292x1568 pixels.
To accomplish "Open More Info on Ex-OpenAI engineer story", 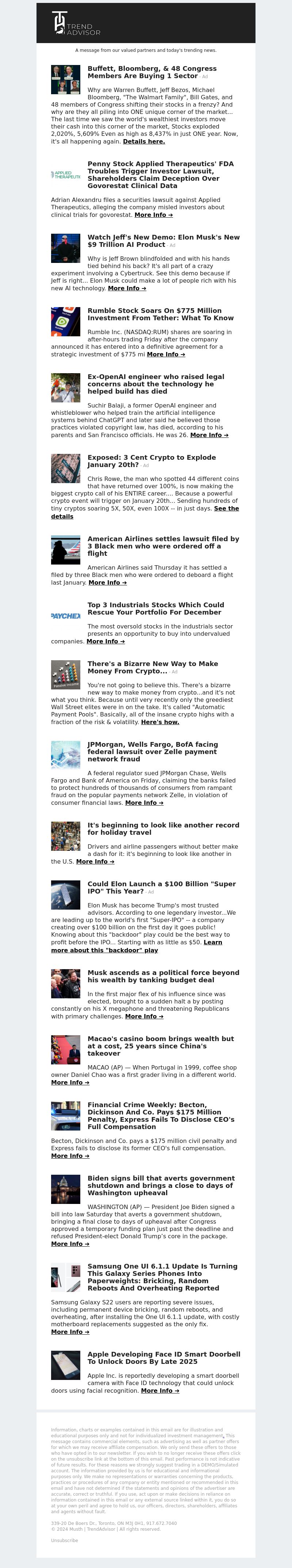I will (x=209, y=435).
